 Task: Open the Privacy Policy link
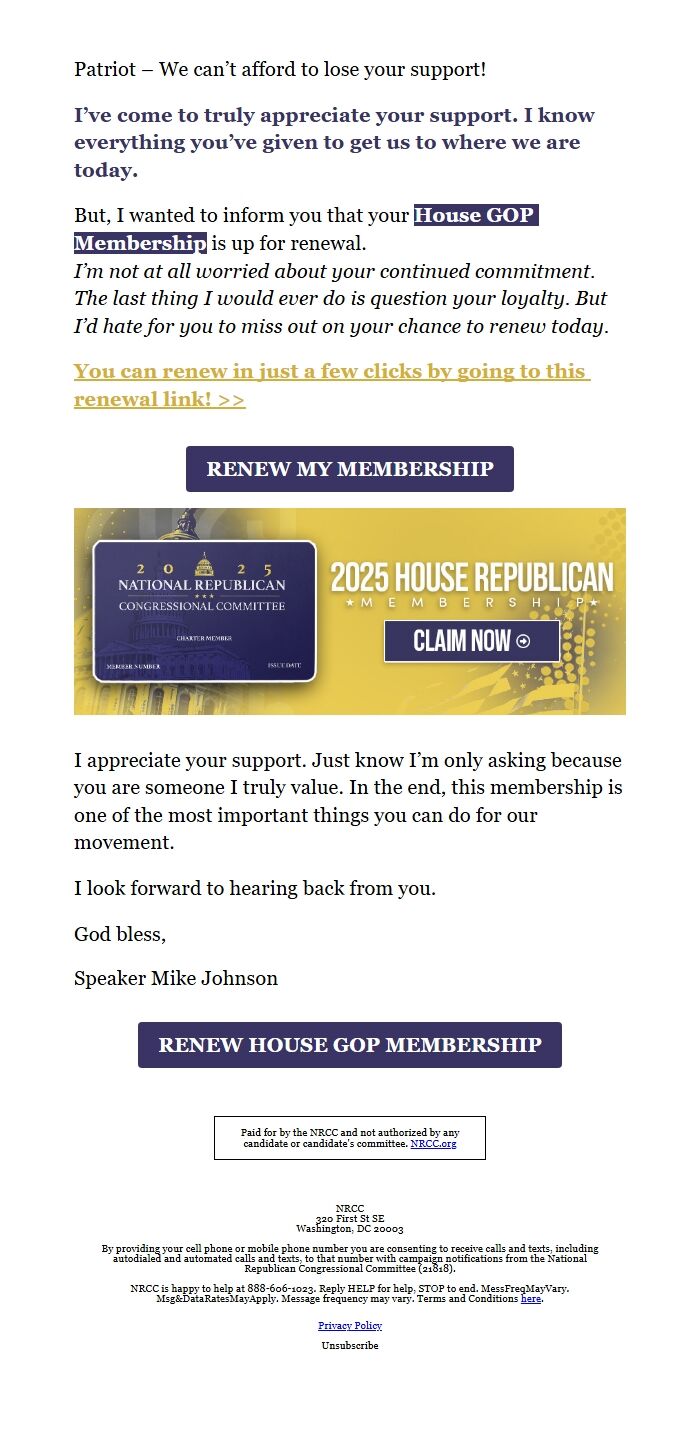coord(350,1326)
